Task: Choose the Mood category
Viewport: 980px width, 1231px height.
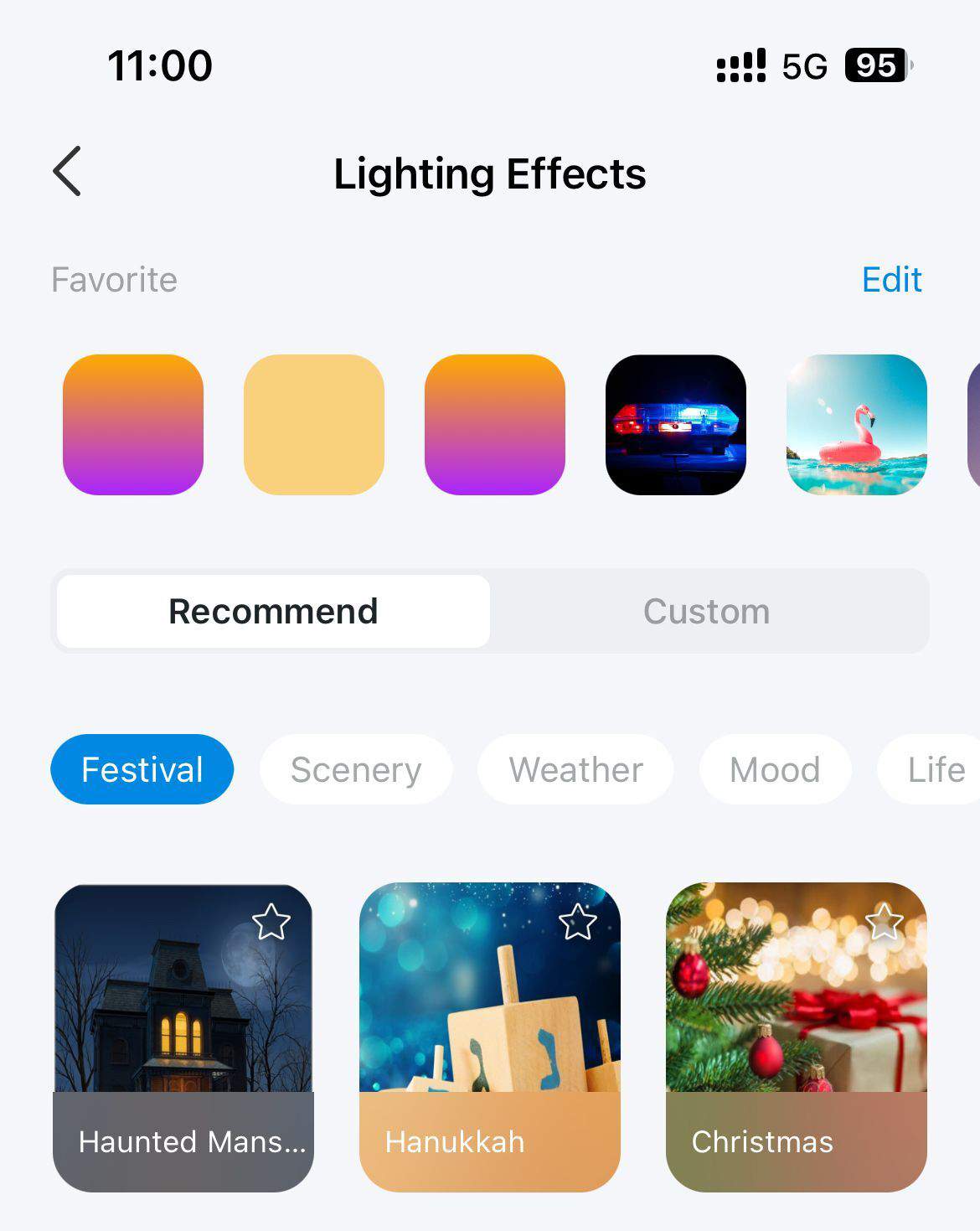Action: [x=775, y=769]
